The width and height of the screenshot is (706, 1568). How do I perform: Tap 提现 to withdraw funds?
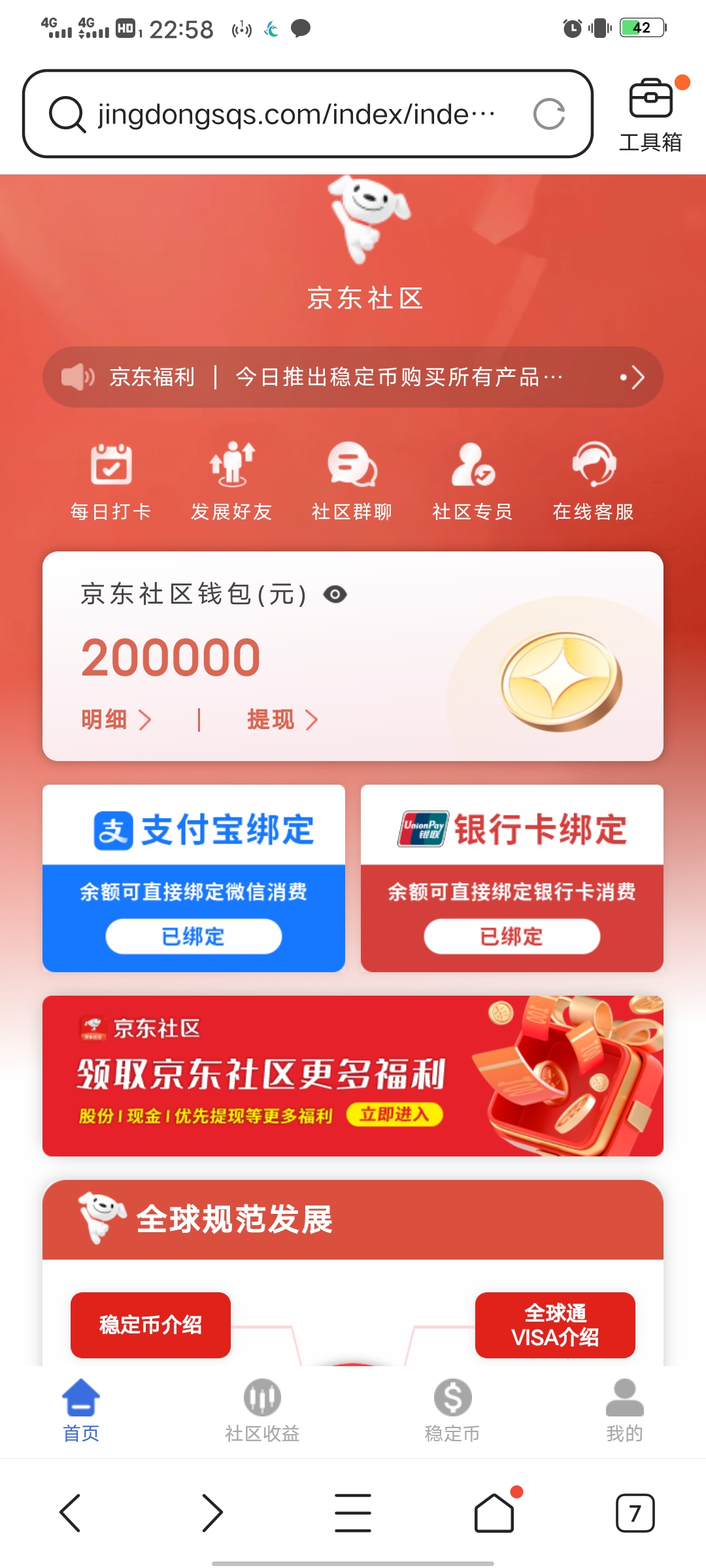point(282,720)
